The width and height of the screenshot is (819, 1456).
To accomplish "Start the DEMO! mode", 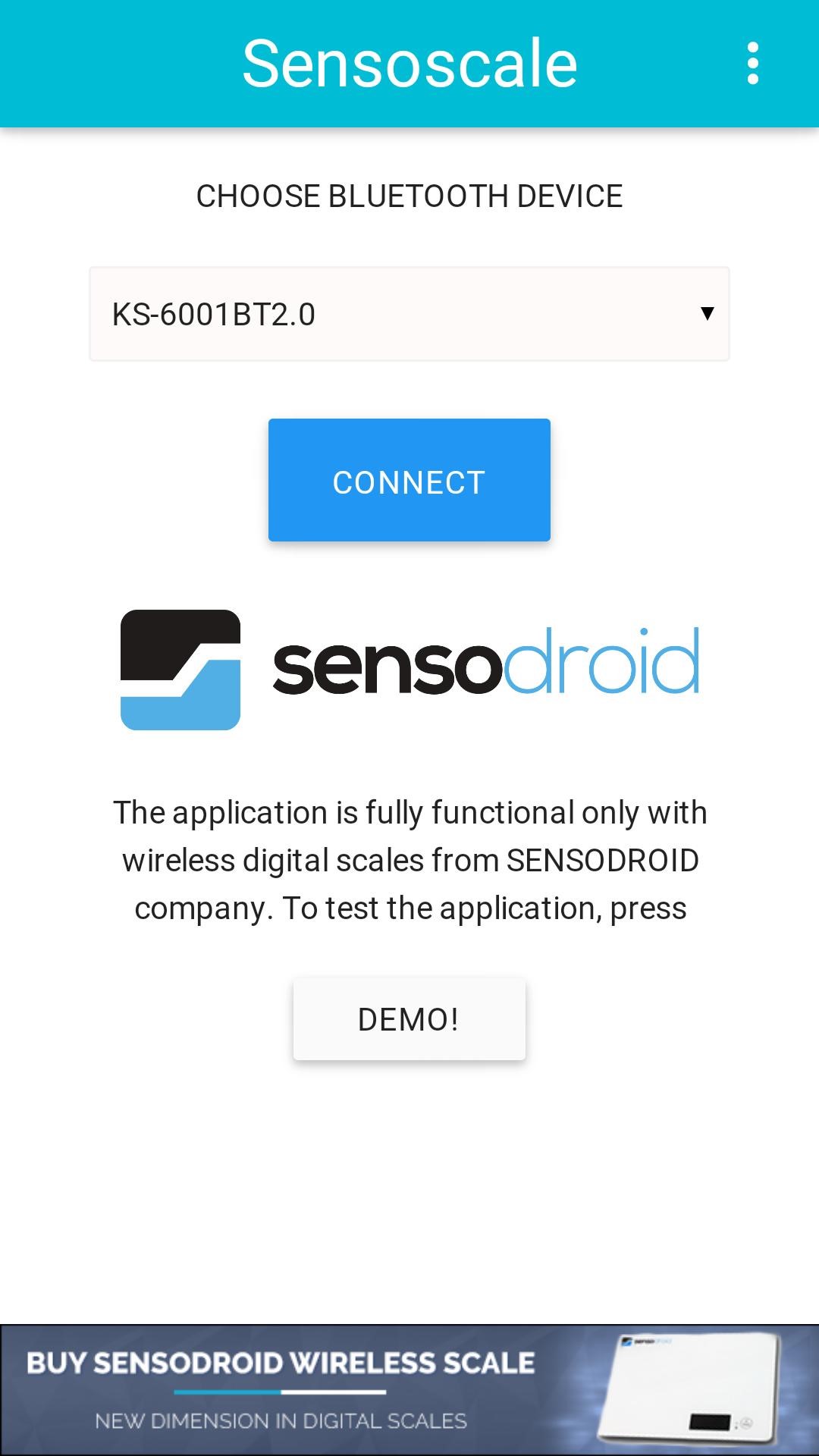I will click(x=409, y=1019).
